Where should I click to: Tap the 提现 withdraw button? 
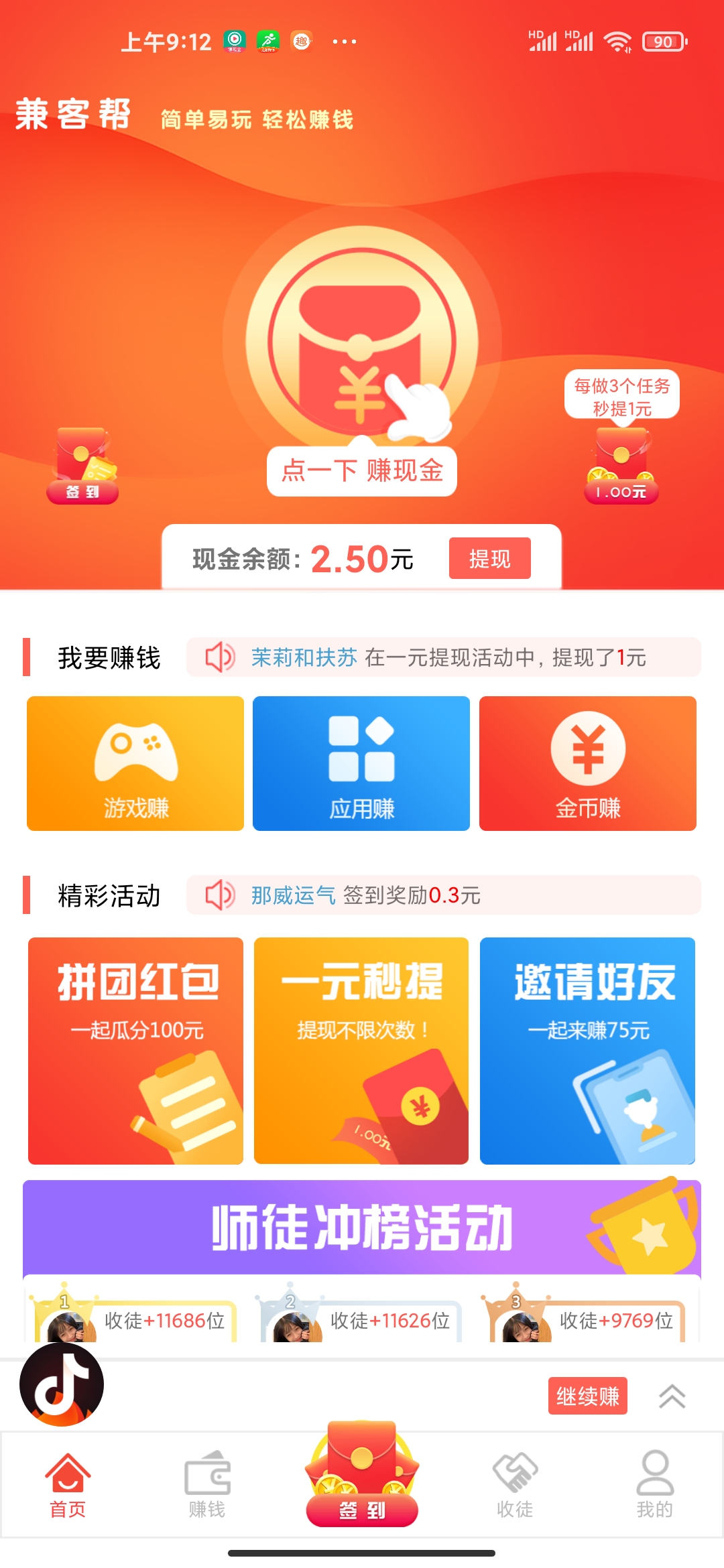click(x=489, y=558)
